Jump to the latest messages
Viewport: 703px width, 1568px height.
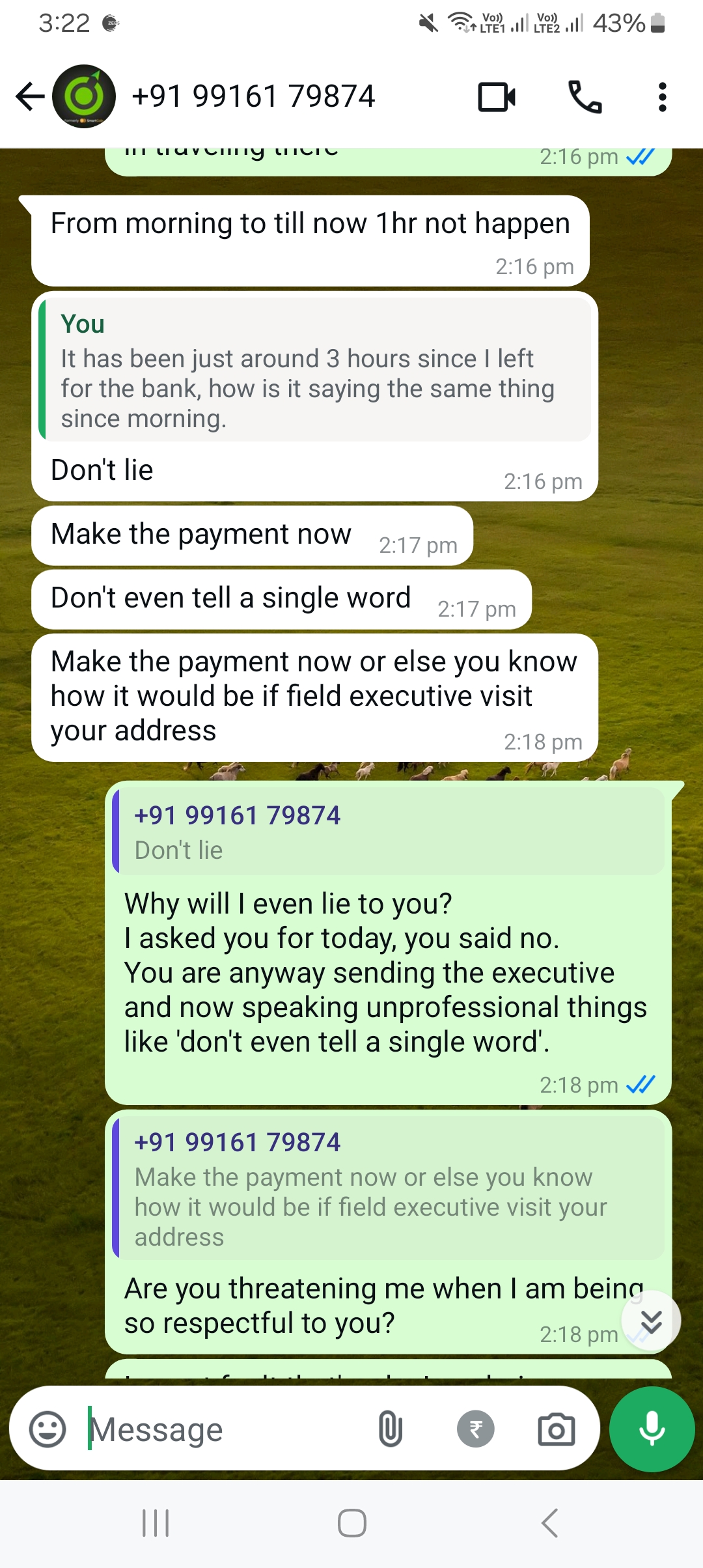tap(651, 1321)
